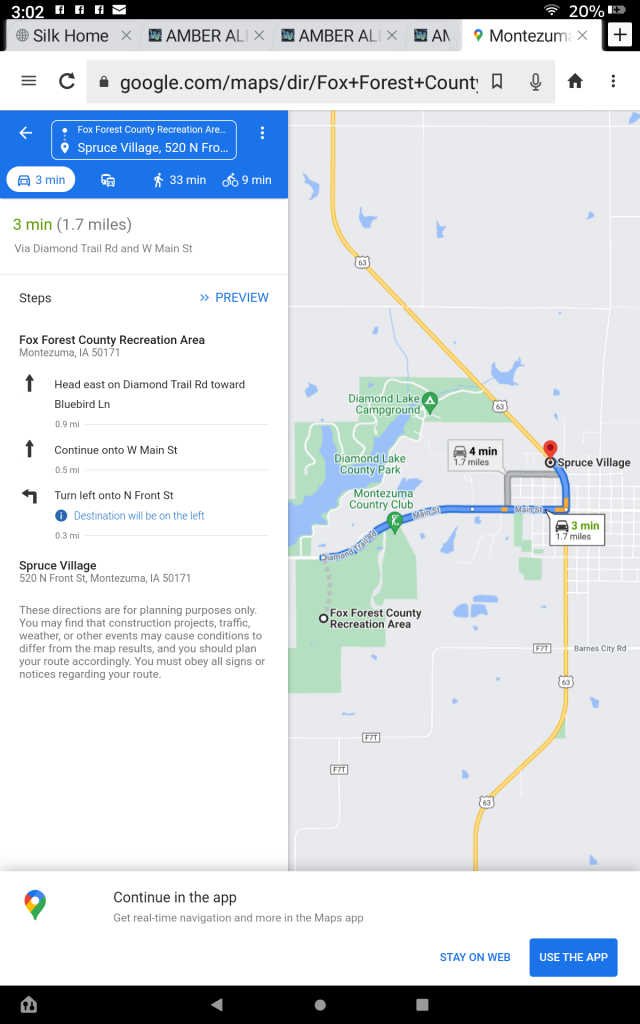The height and width of the screenshot is (1024, 640).
Task: Start voice search with microphone
Action: [536, 82]
